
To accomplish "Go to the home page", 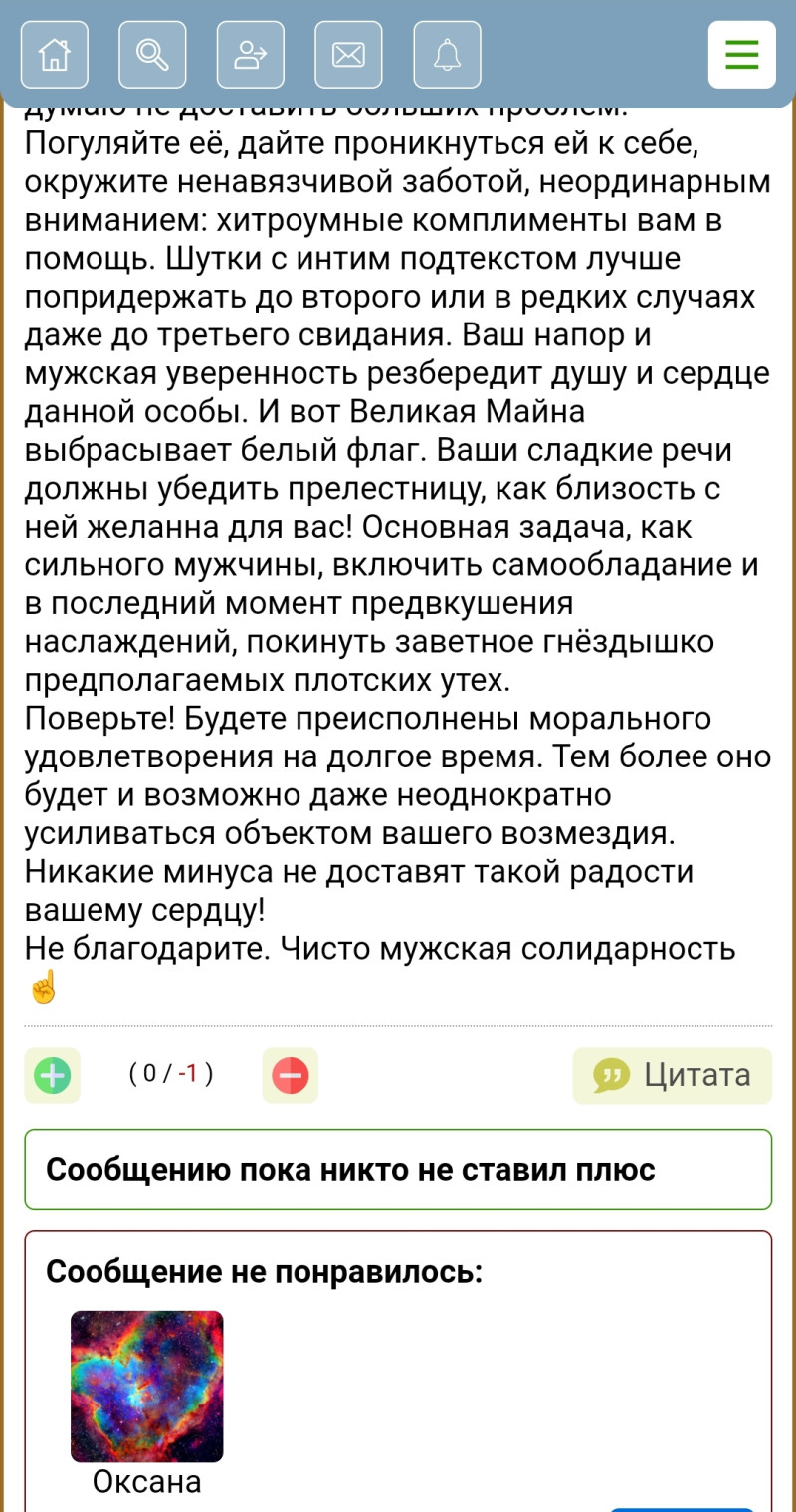I will point(54,55).
